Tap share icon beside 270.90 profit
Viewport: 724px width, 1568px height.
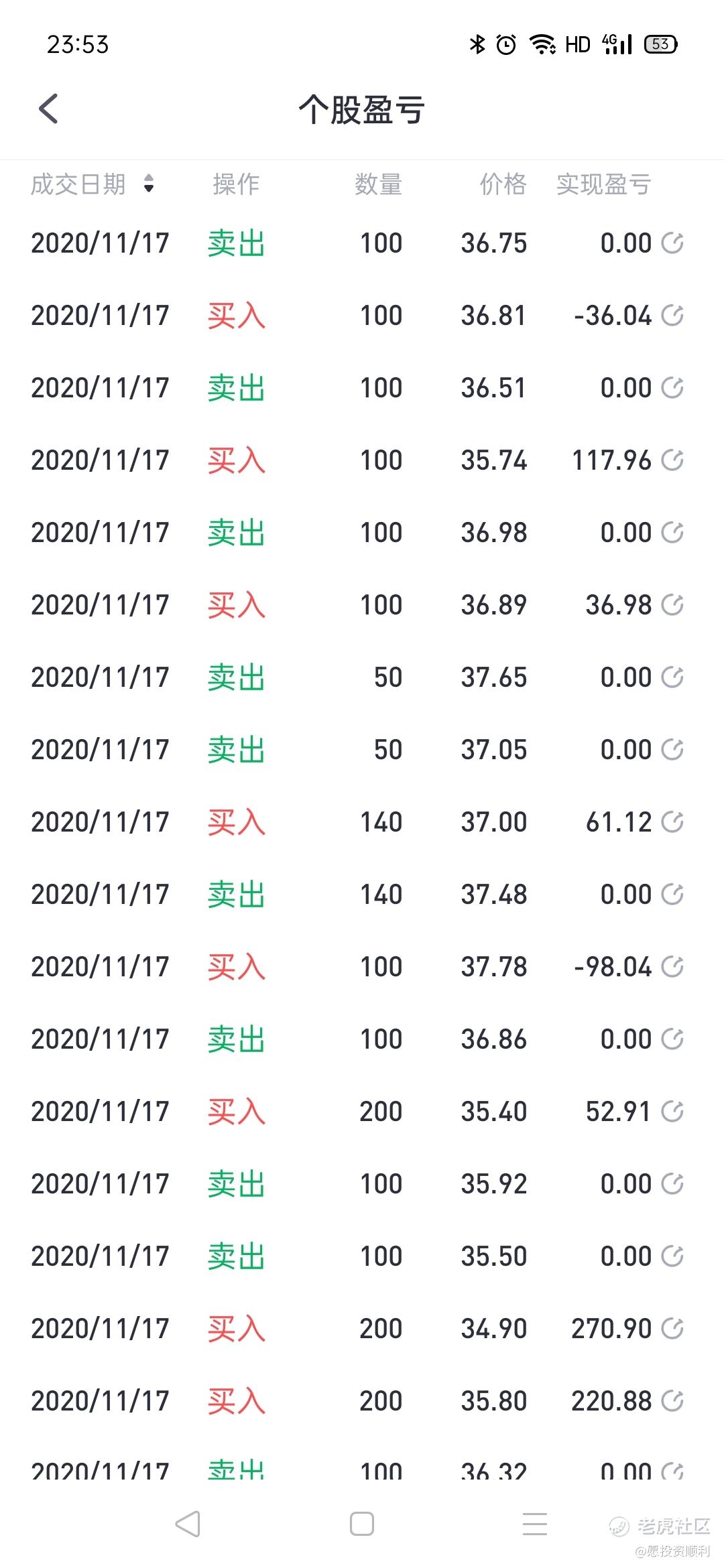click(x=672, y=1328)
